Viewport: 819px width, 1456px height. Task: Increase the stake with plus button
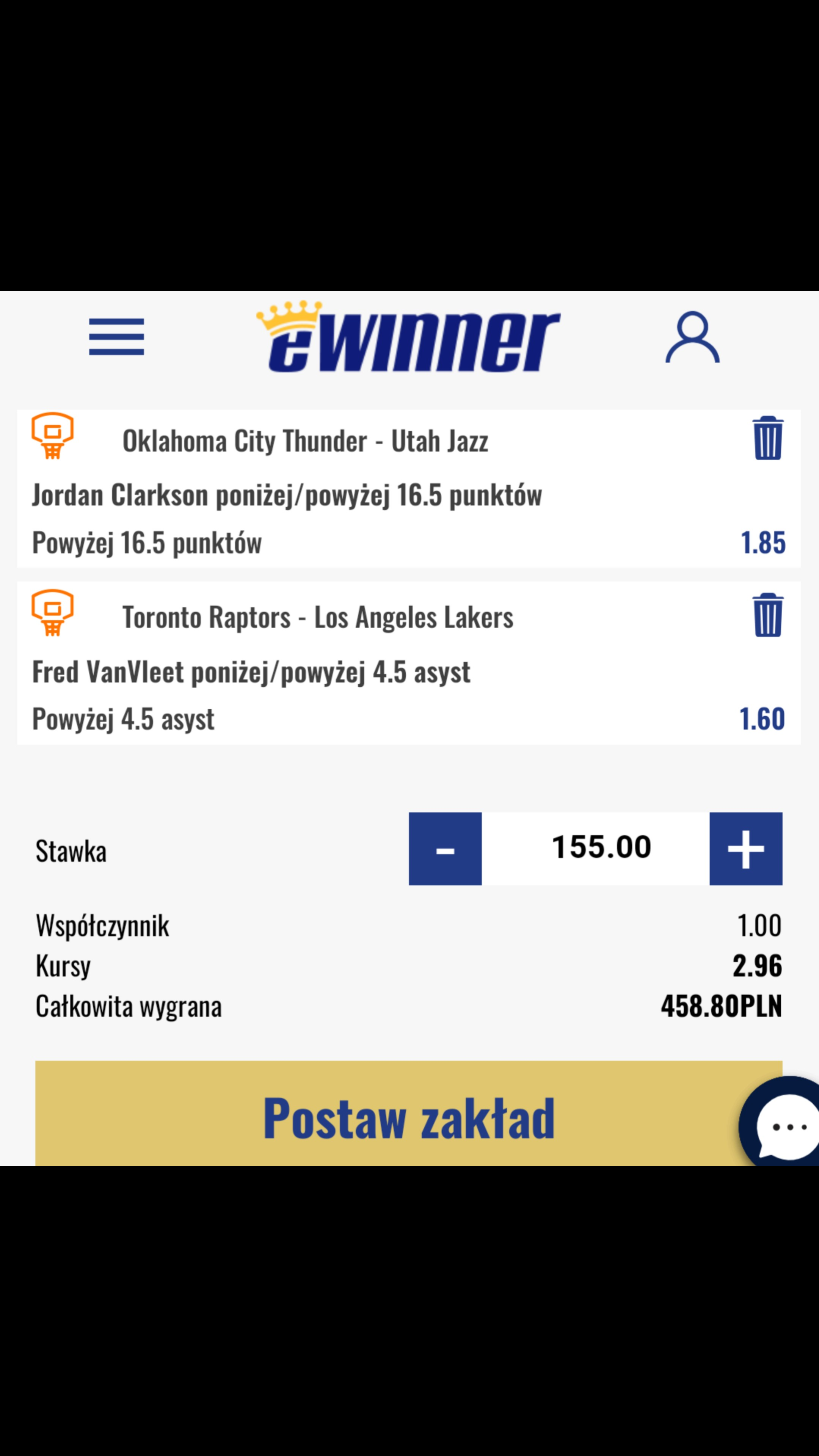745,849
